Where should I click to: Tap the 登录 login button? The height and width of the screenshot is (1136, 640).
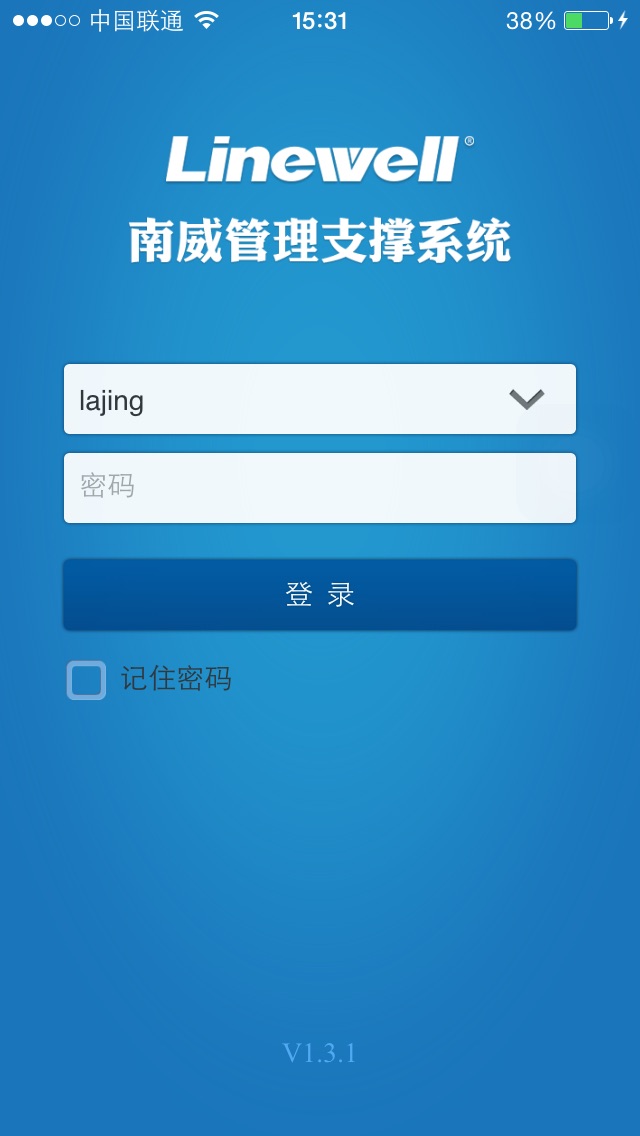click(320, 594)
